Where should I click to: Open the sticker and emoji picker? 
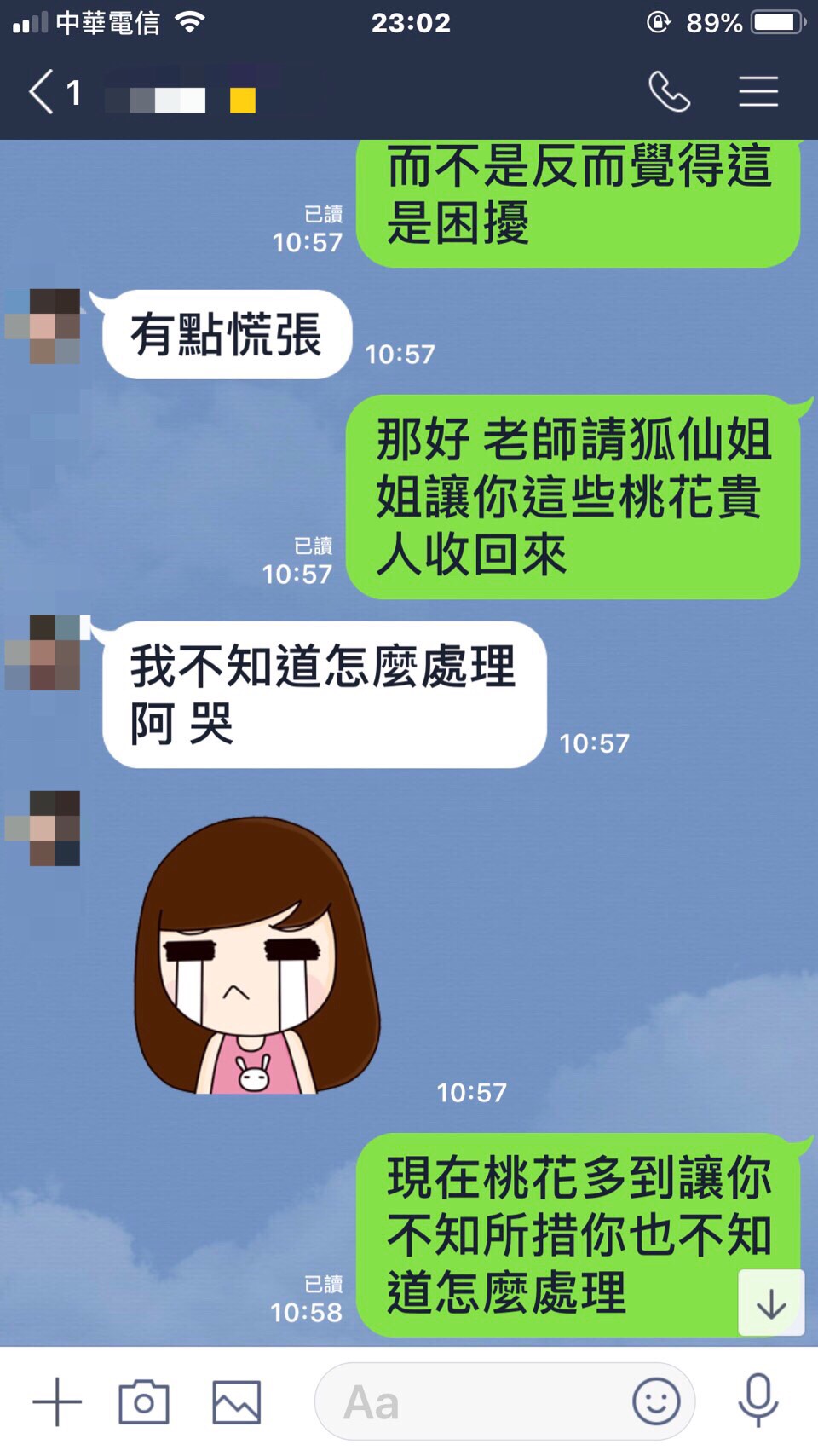656,1401
